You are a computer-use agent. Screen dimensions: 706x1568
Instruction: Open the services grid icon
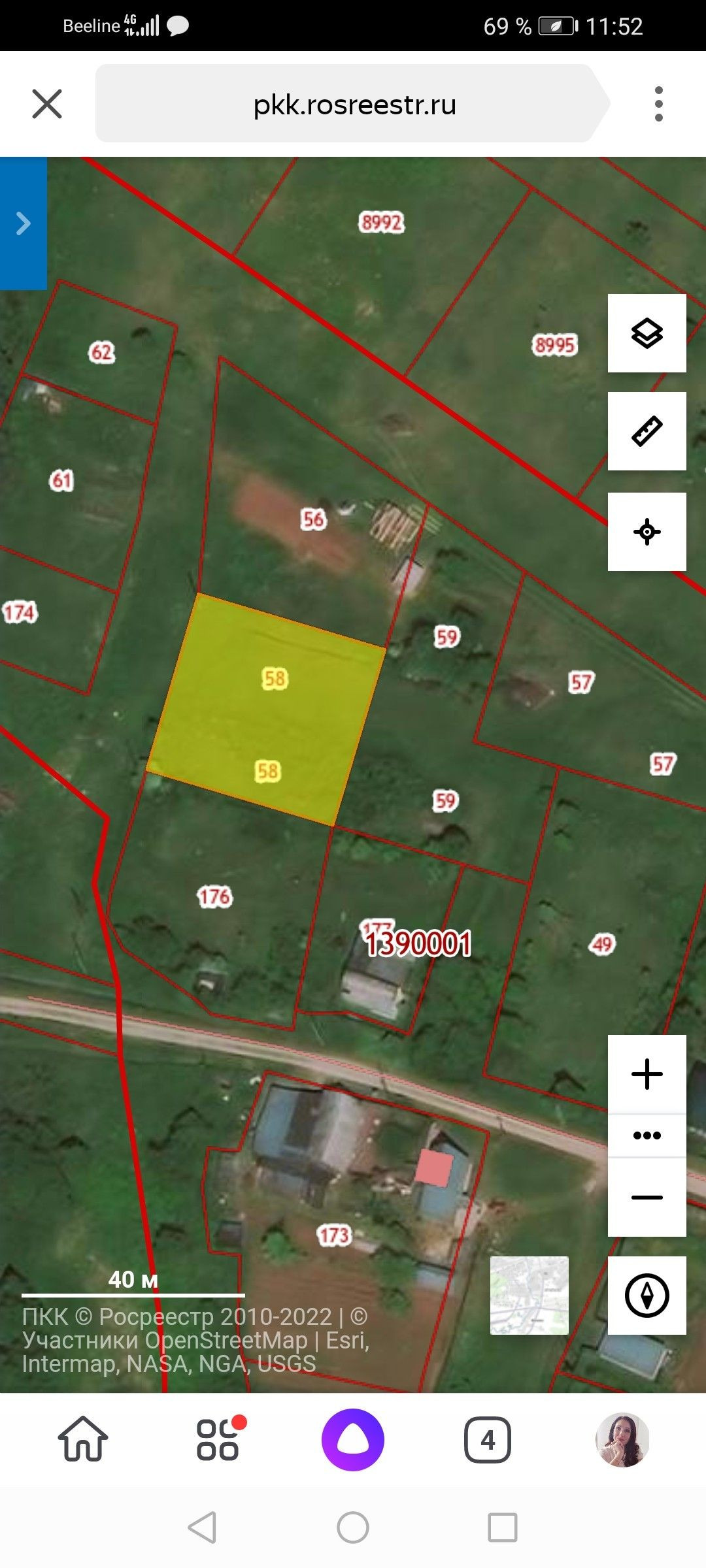coord(219,1439)
